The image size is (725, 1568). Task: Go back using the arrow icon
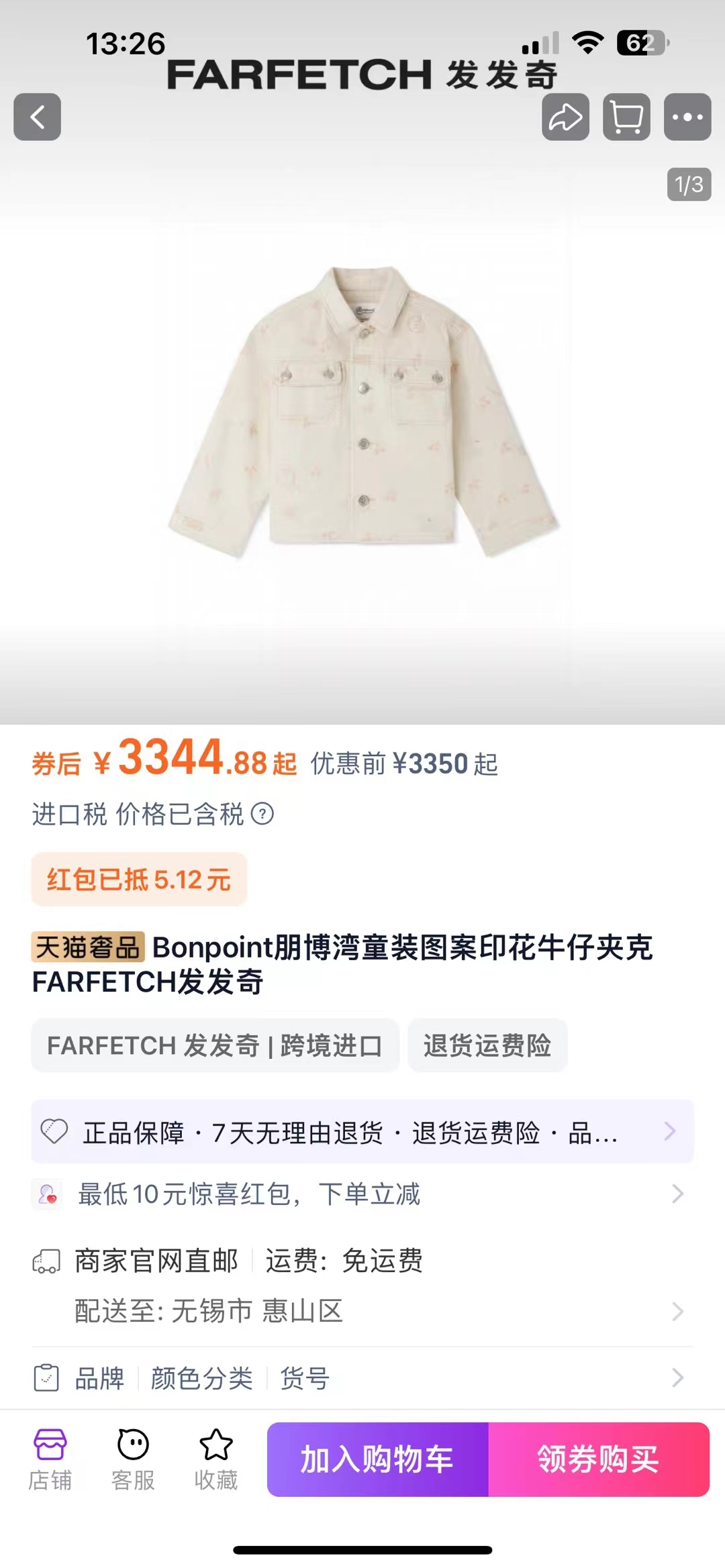[38, 117]
